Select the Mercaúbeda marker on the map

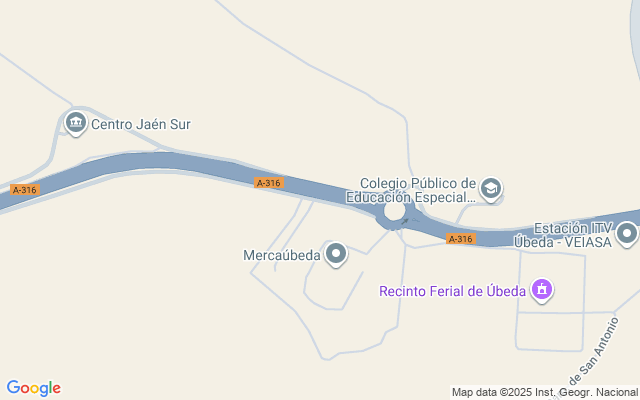(x=336, y=255)
